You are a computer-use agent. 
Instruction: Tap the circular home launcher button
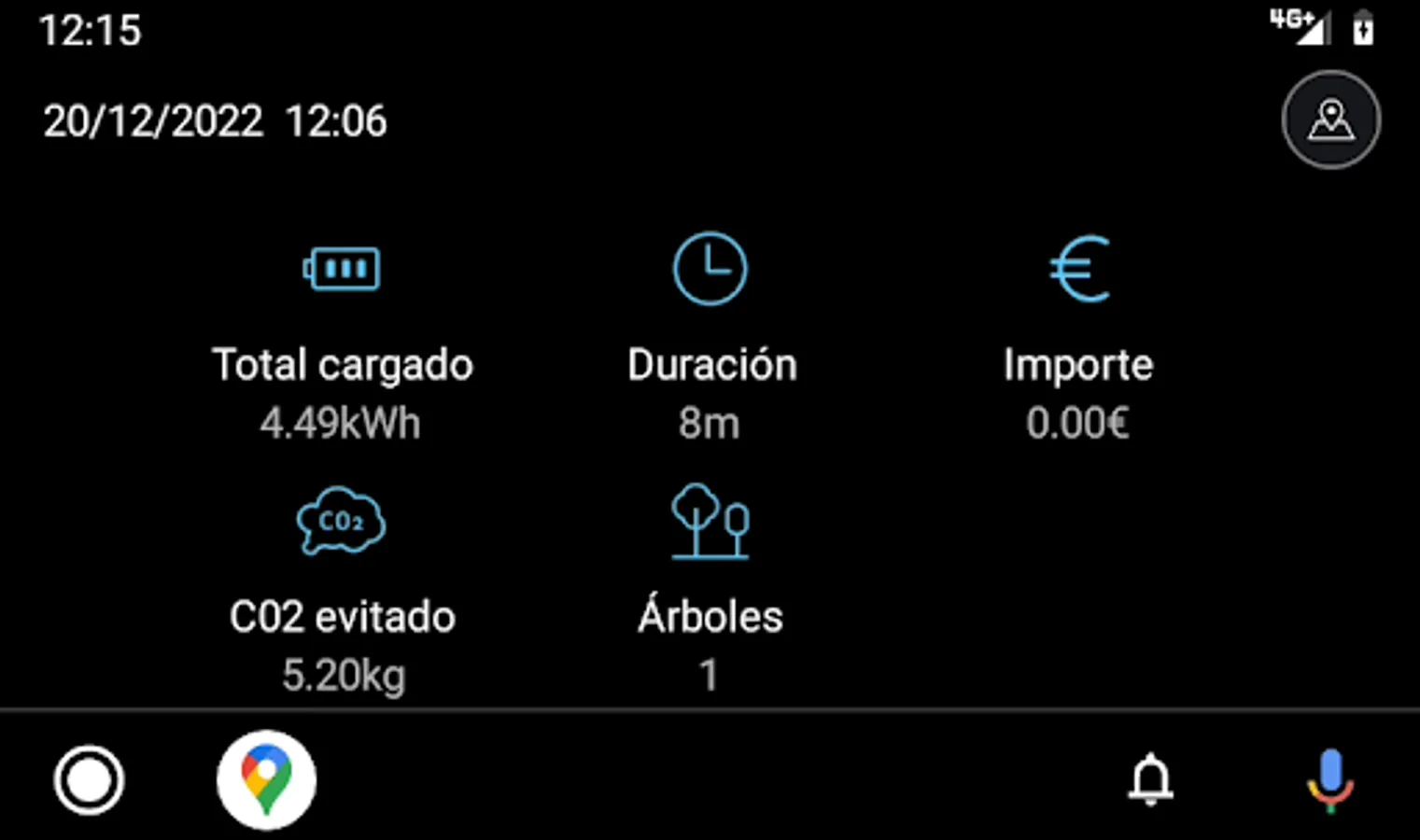click(90, 779)
